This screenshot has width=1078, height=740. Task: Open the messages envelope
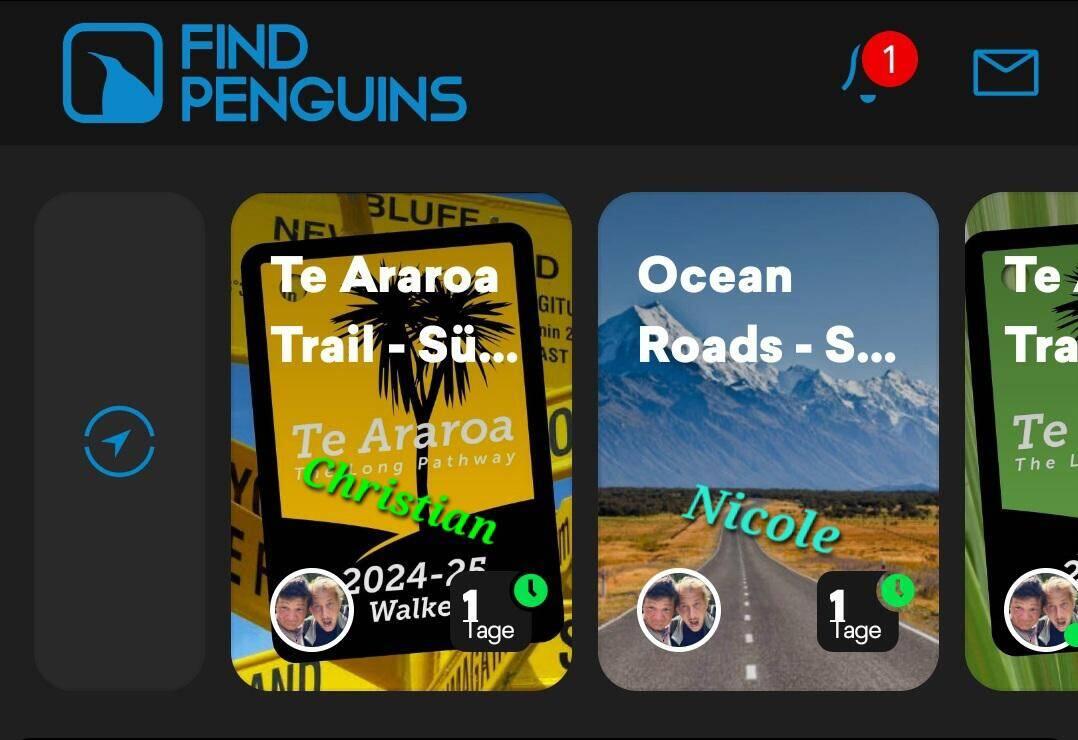[x=1005, y=73]
